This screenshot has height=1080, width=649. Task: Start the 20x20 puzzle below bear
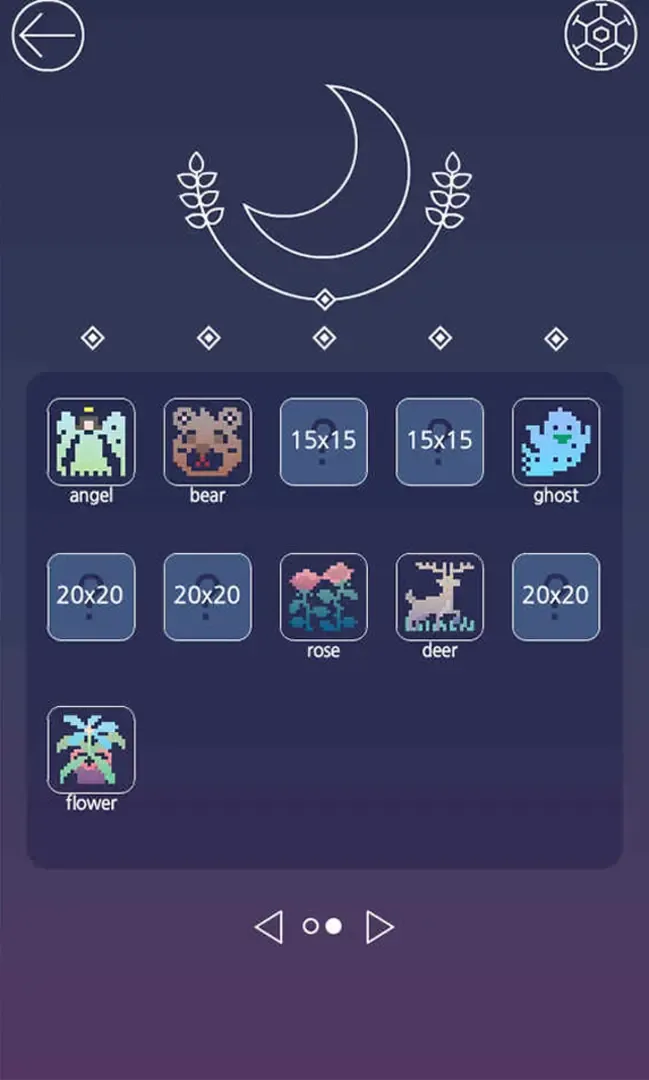pos(207,596)
